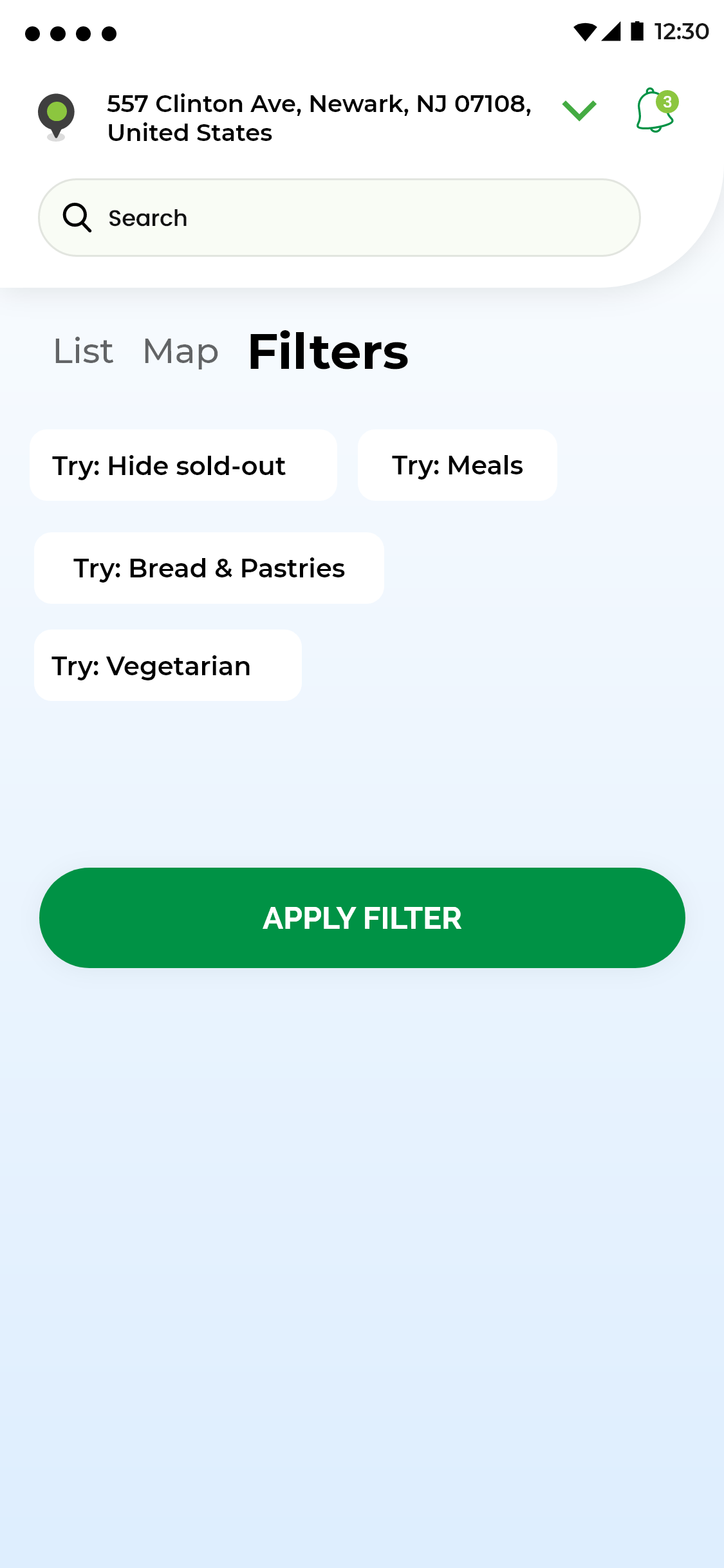Select the Meals filter chip
This screenshot has width=724, height=1568.
point(457,465)
